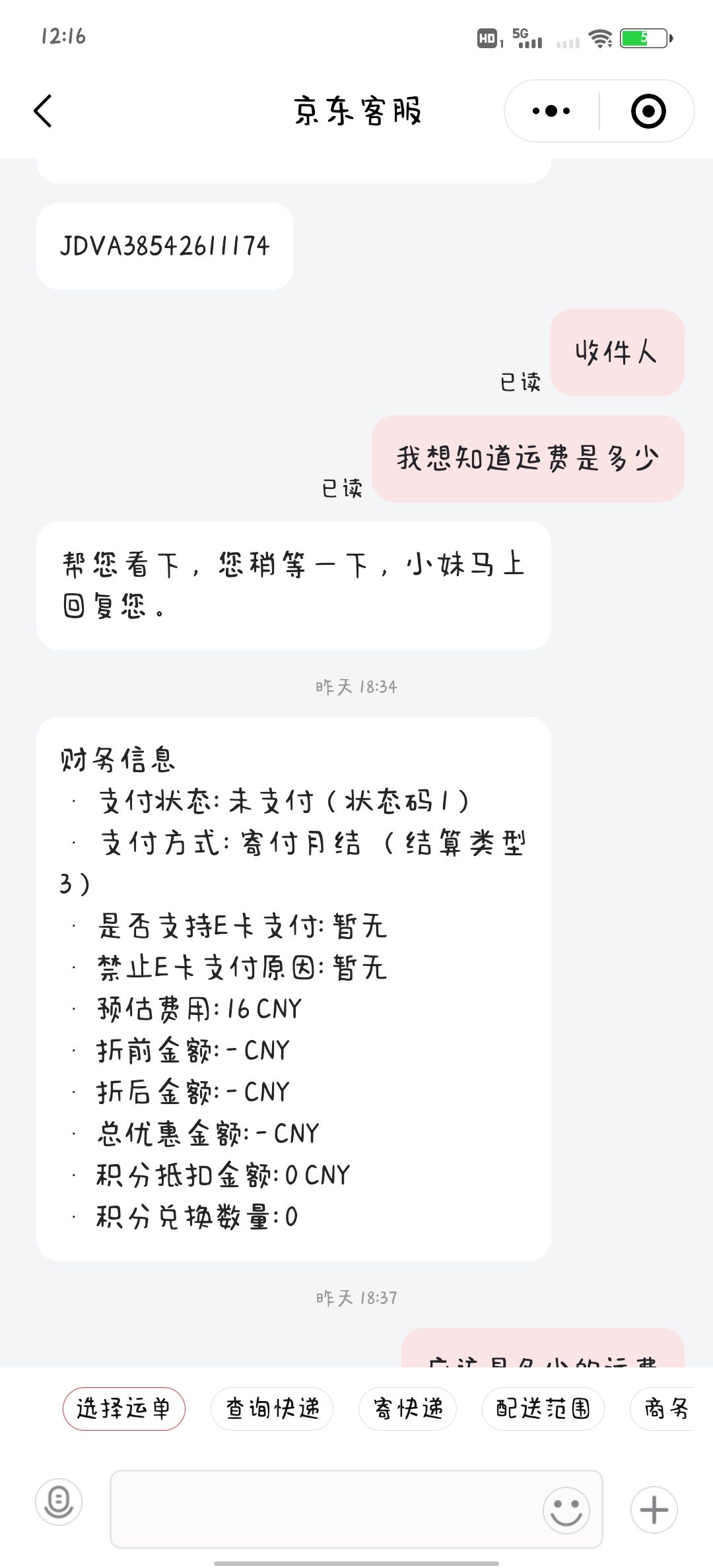Tap the 选择运单 chip

pyautogui.click(x=124, y=1409)
